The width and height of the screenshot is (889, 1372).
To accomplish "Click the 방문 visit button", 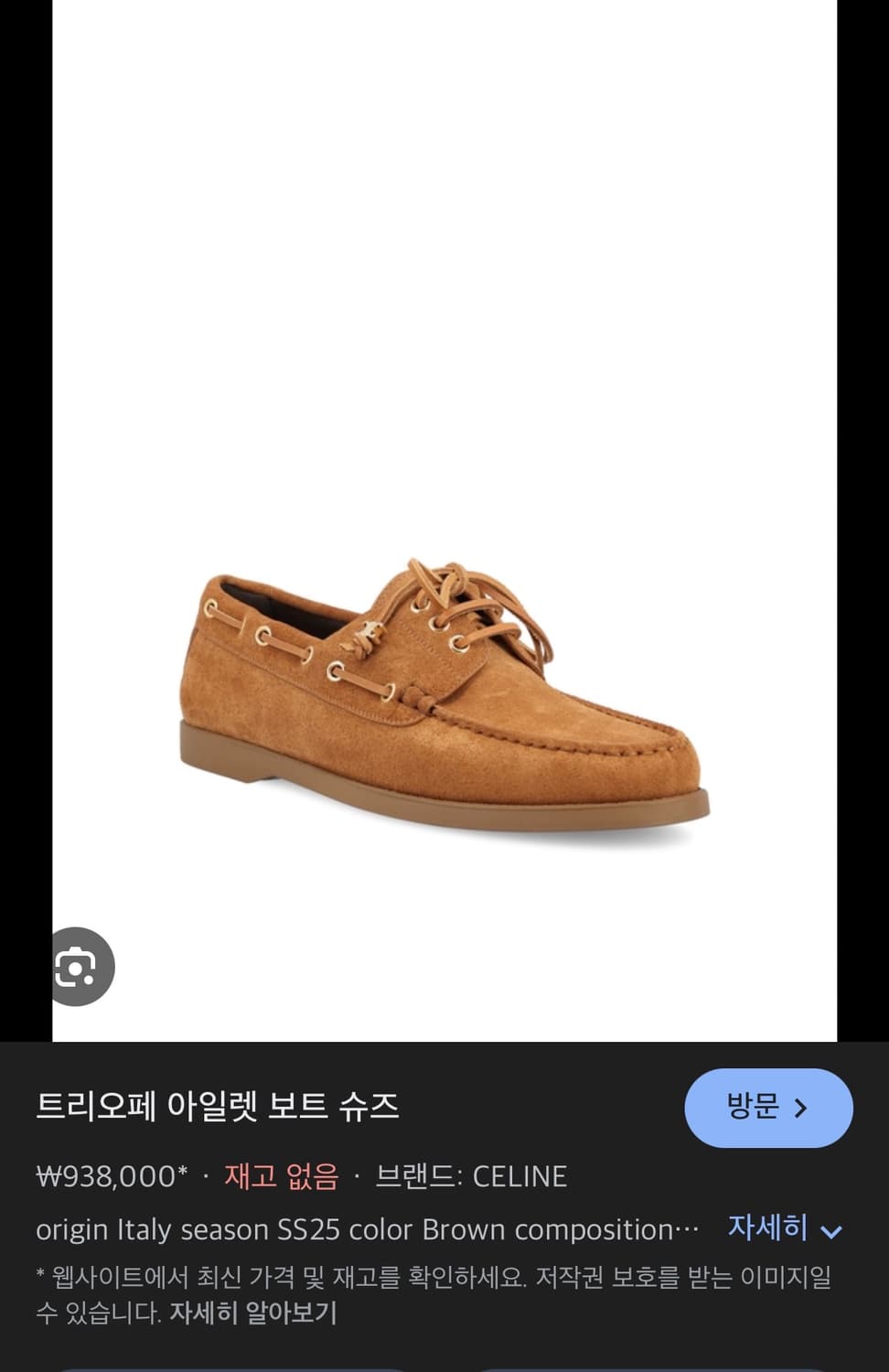I will point(768,1107).
